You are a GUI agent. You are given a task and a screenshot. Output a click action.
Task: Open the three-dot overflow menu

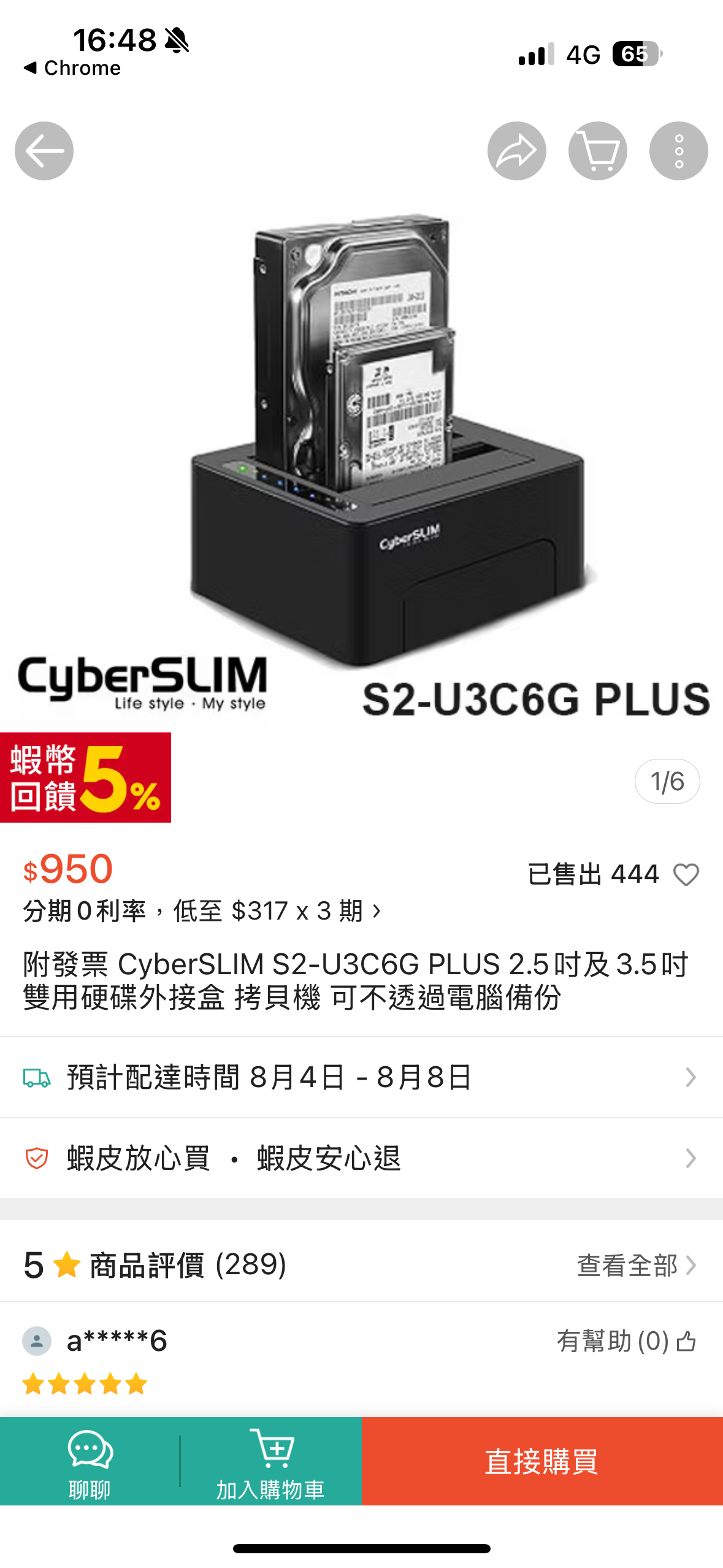pos(678,151)
